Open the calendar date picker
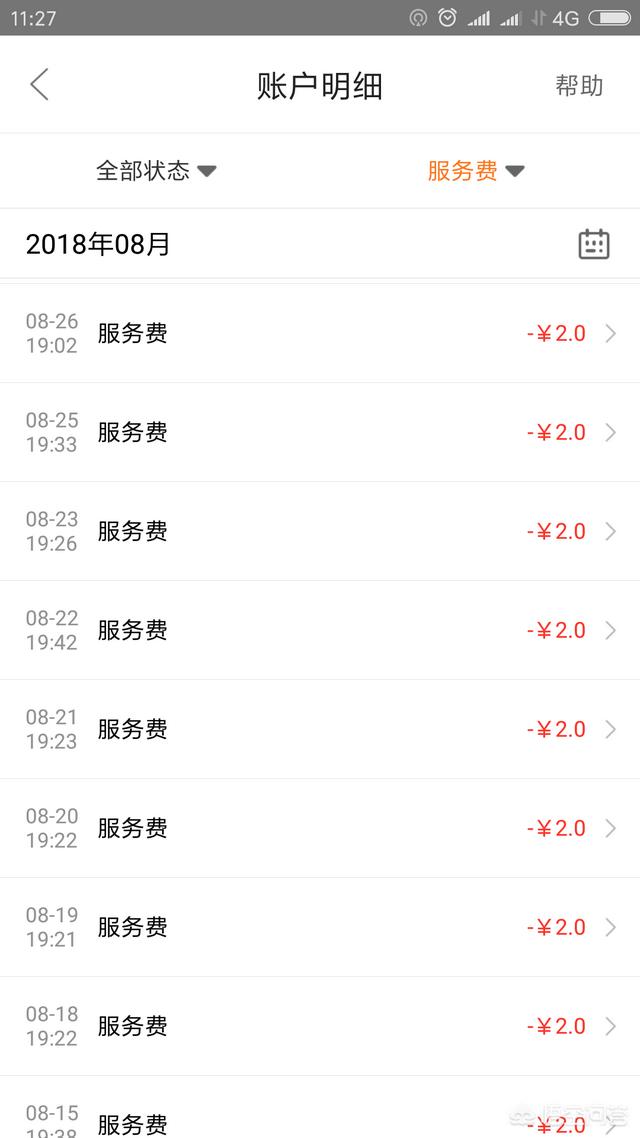This screenshot has height=1138, width=640. (x=593, y=244)
